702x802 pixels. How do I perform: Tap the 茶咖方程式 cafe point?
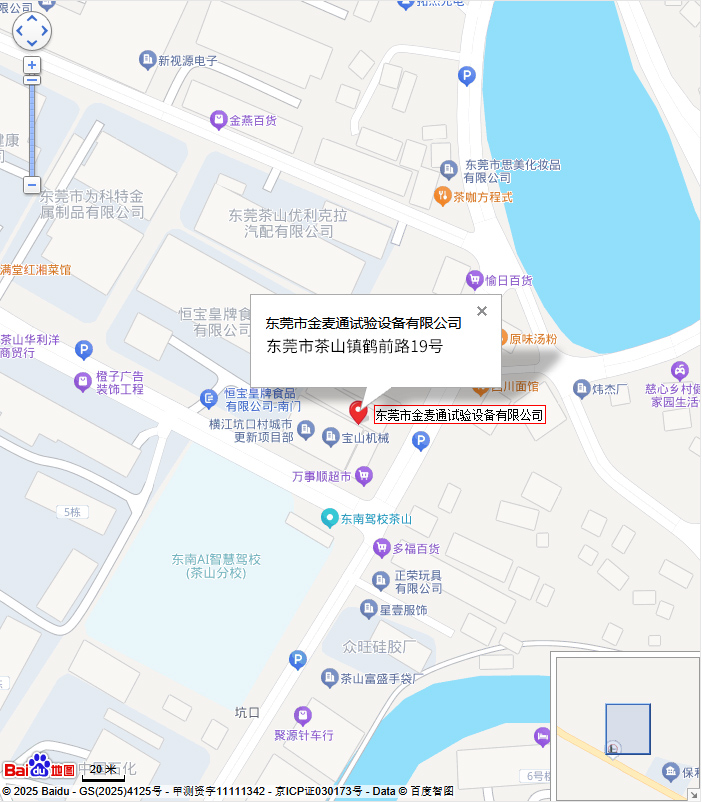coord(442,196)
